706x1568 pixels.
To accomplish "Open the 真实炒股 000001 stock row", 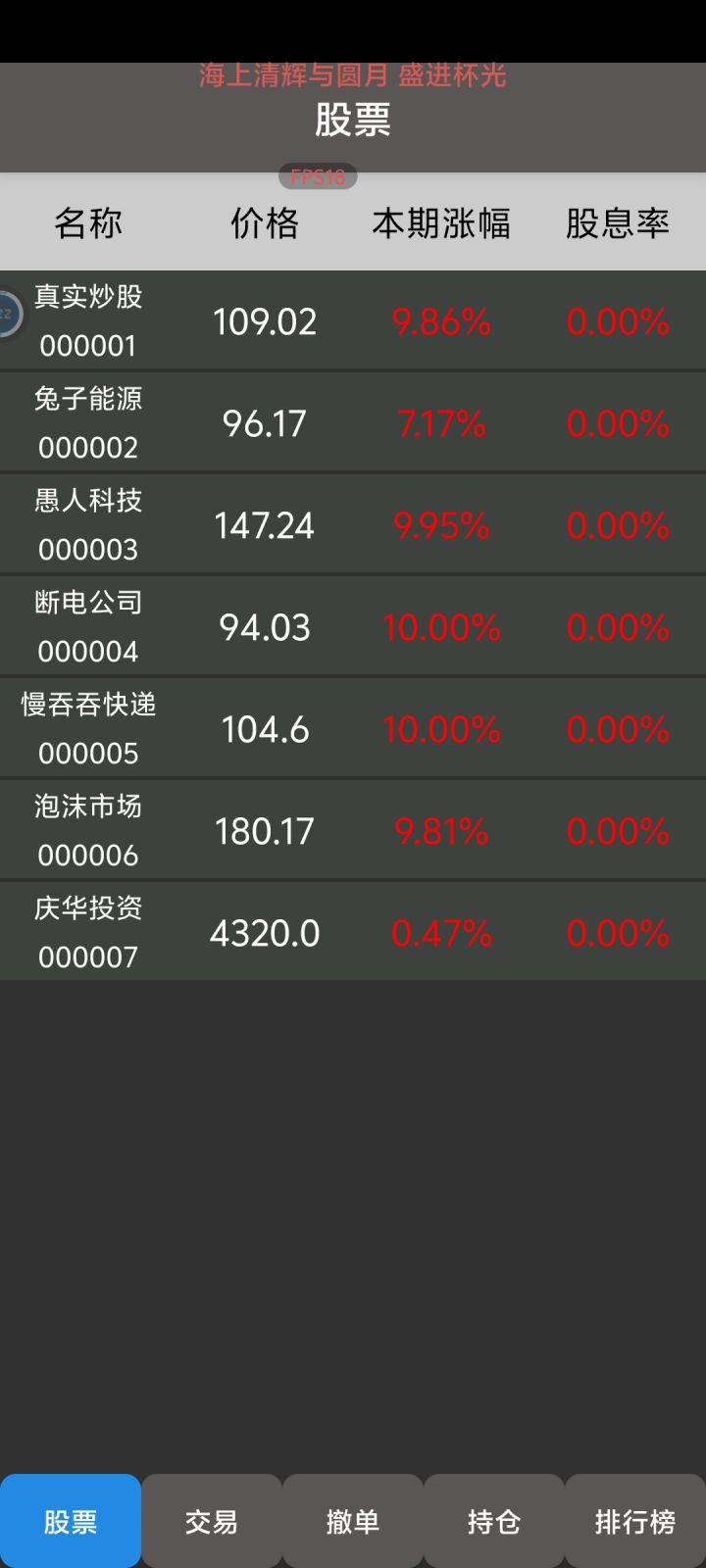I will pyautogui.click(x=353, y=321).
